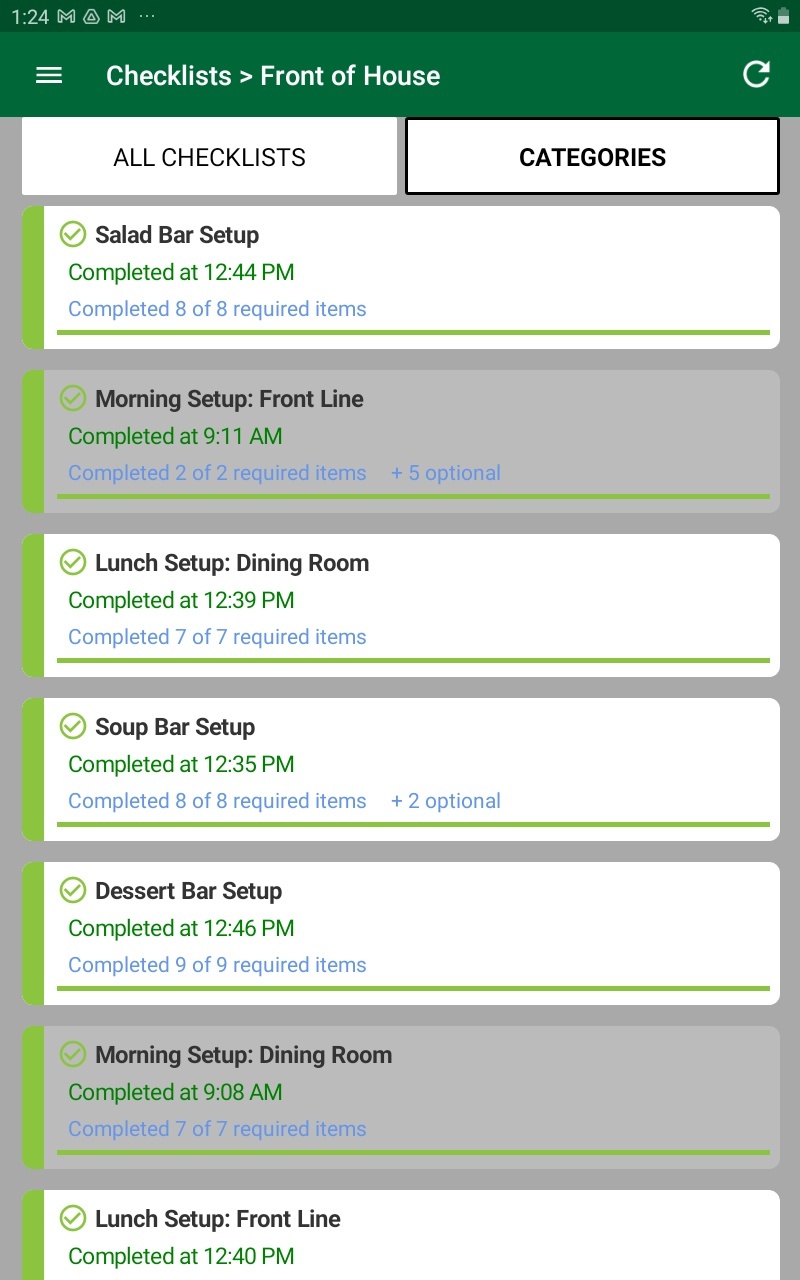Open the hamburger navigation menu
The image size is (800, 1280).
(x=48, y=75)
